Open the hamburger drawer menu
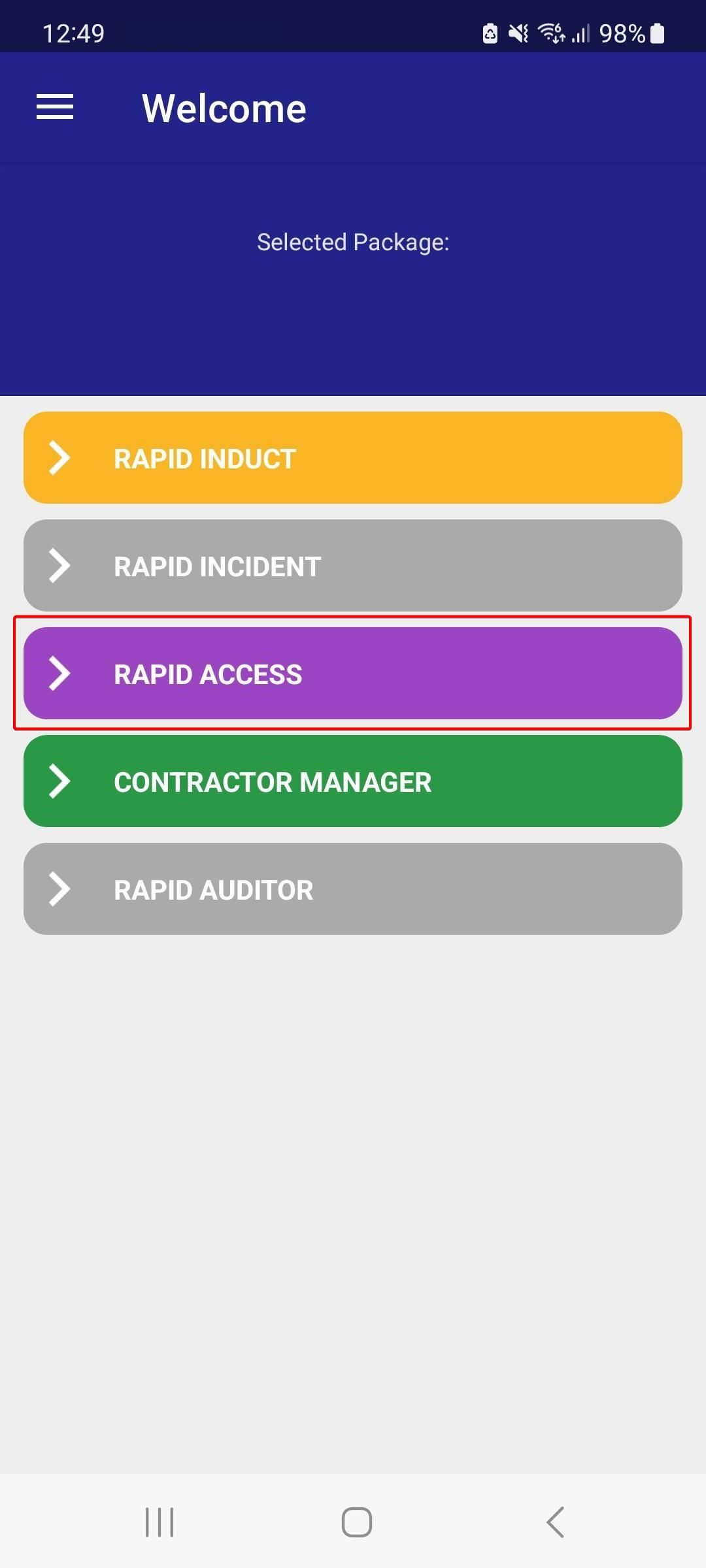Screen dimensions: 706x1568 [55, 107]
